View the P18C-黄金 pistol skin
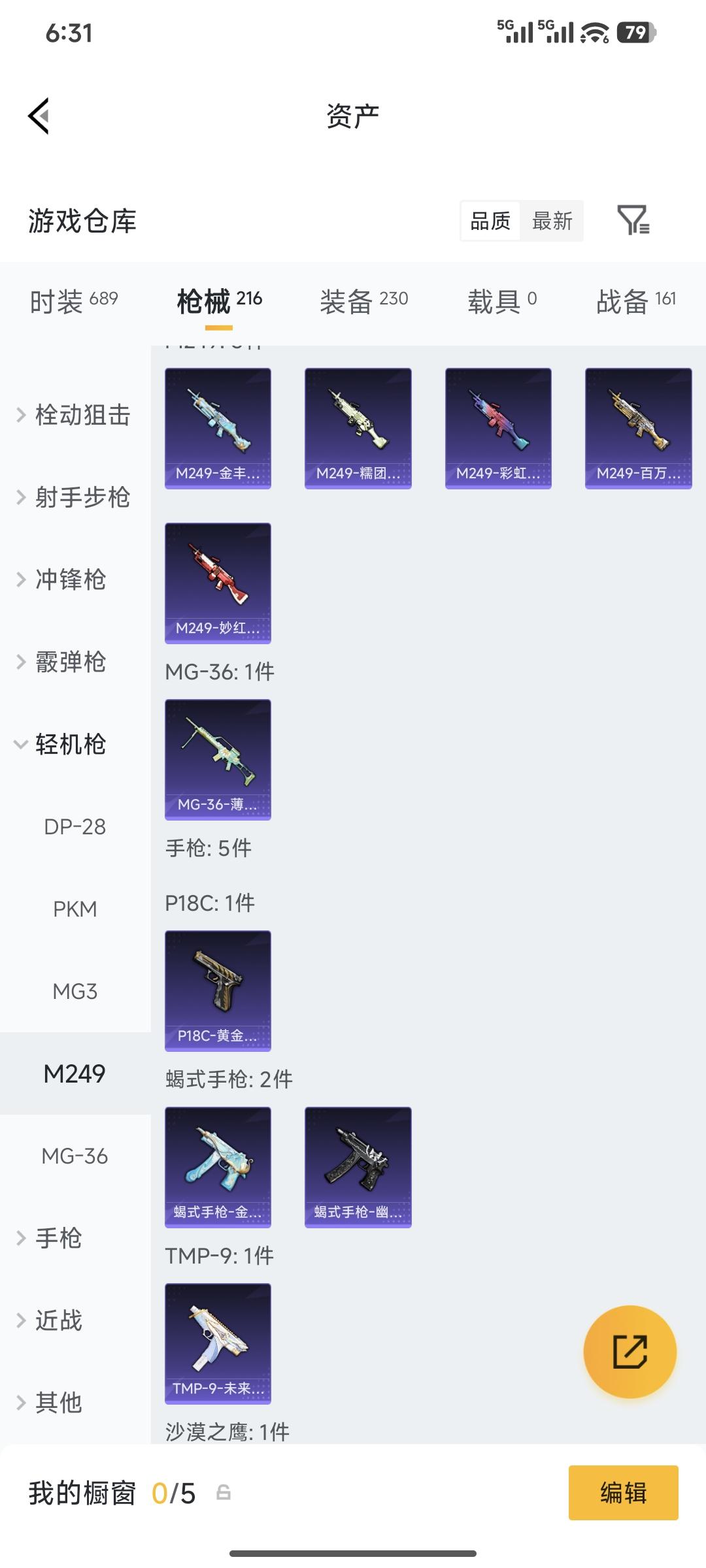706x1568 pixels. 218,990
